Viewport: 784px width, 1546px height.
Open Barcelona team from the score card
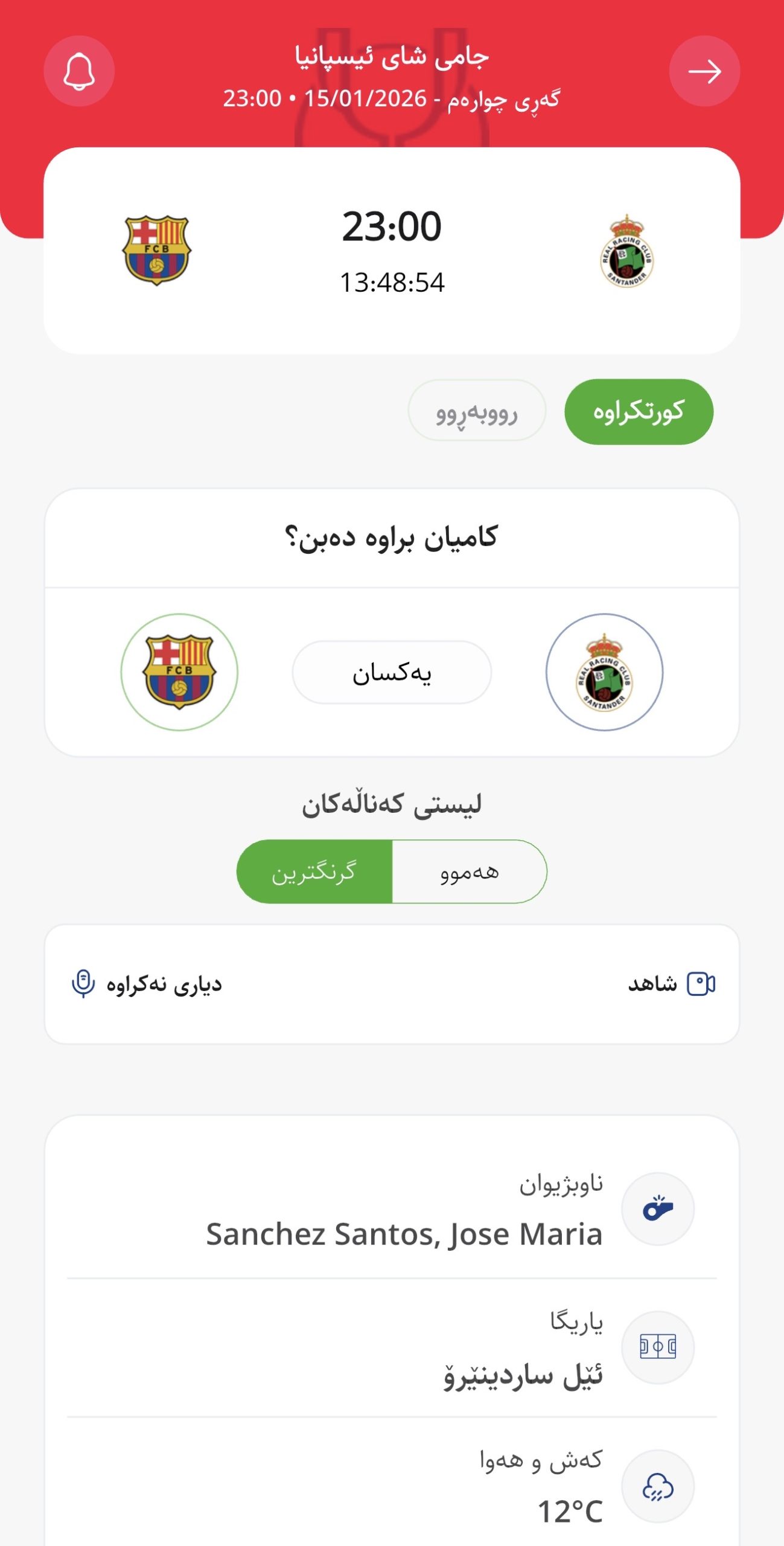(x=156, y=250)
